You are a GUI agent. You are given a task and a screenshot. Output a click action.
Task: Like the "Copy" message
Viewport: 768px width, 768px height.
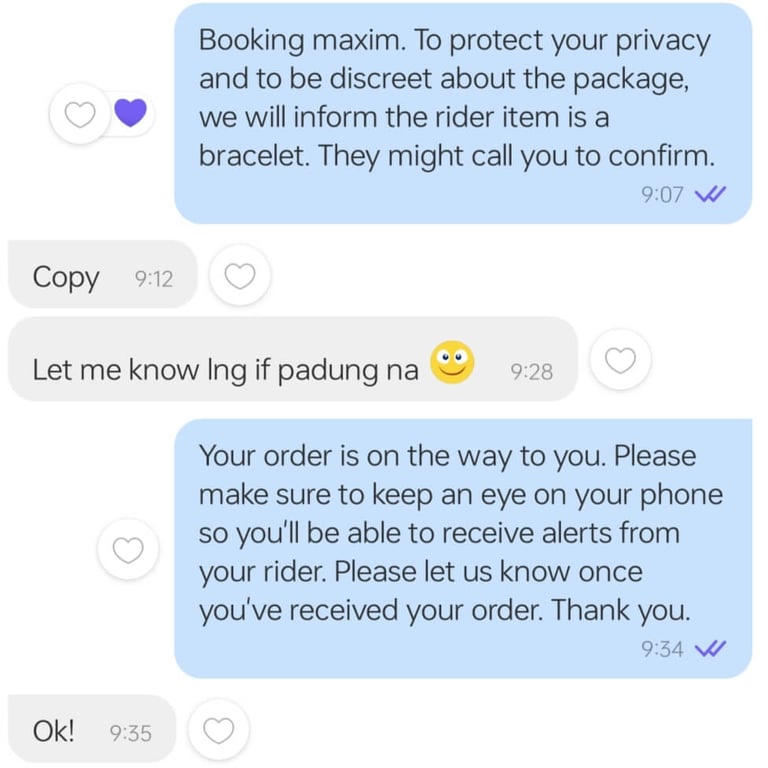[240, 275]
